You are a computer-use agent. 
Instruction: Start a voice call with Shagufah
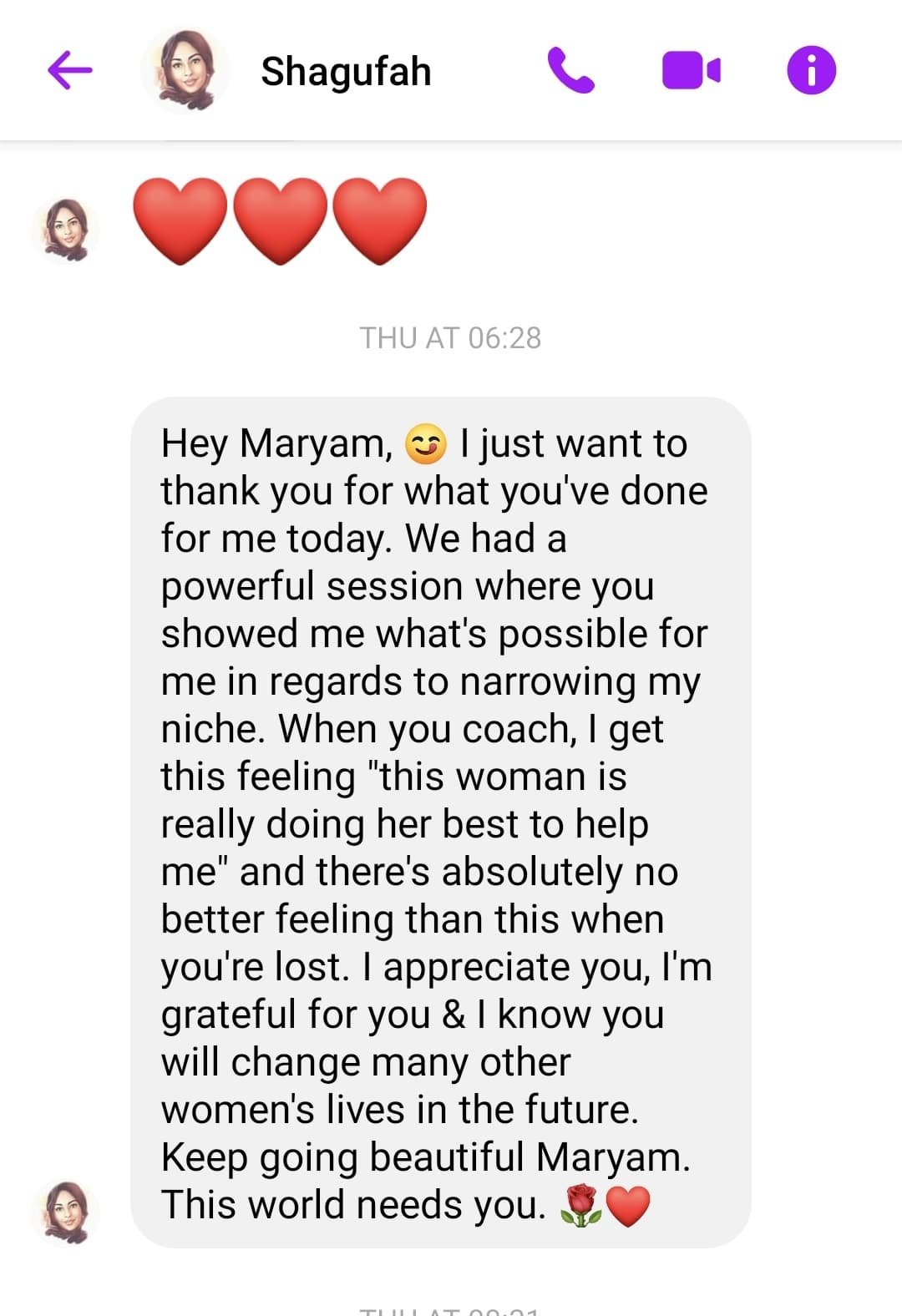(x=570, y=70)
